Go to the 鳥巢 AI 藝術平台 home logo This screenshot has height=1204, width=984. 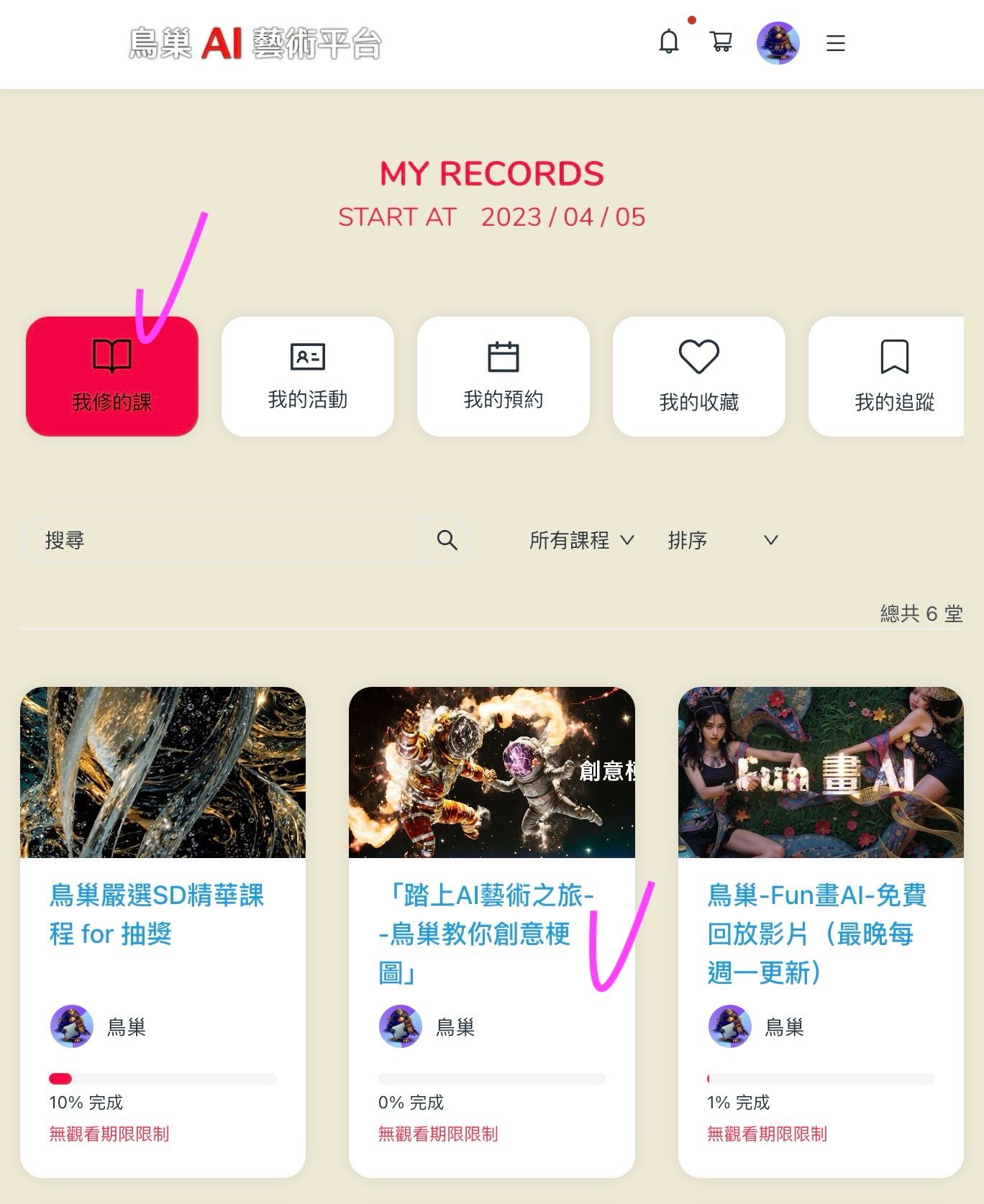[x=255, y=43]
